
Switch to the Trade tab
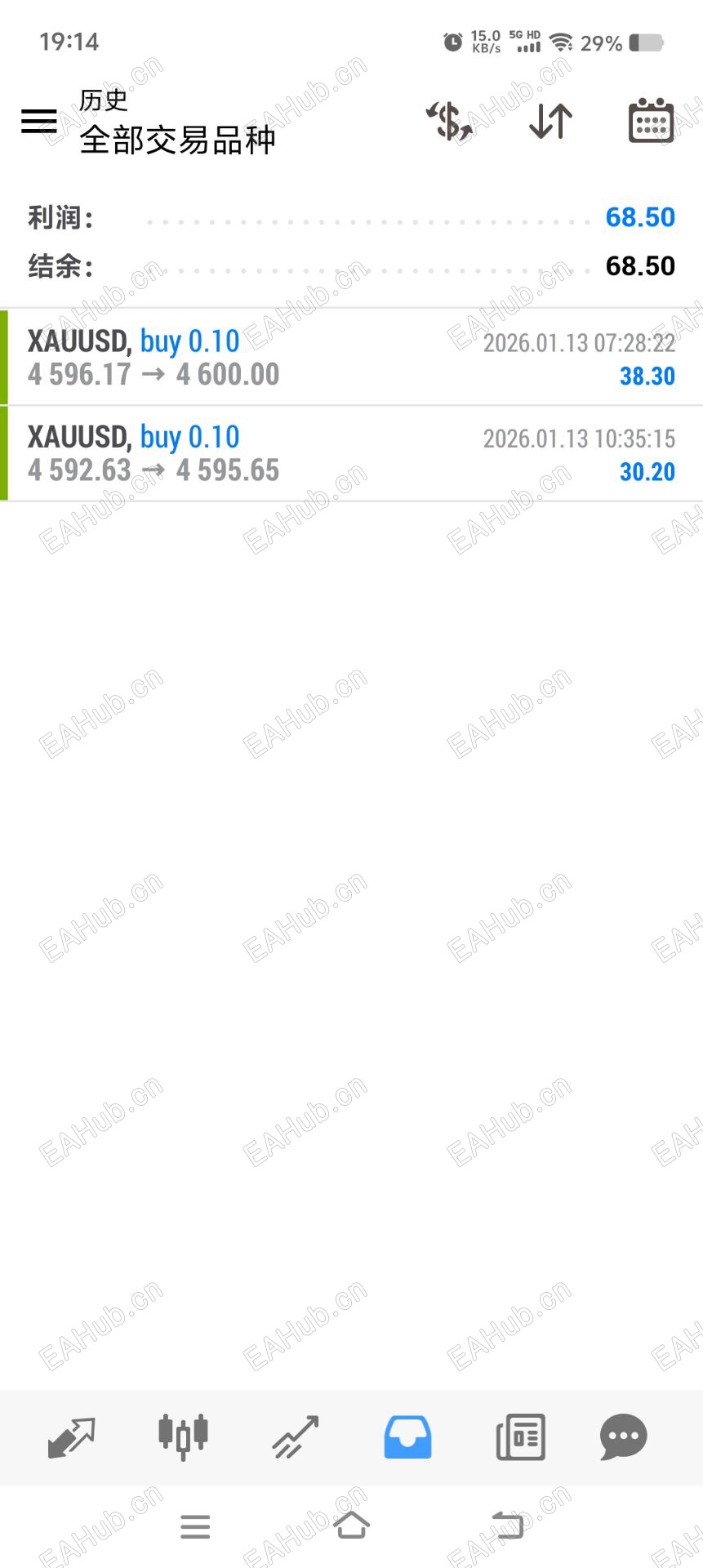pyautogui.click(x=296, y=1437)
